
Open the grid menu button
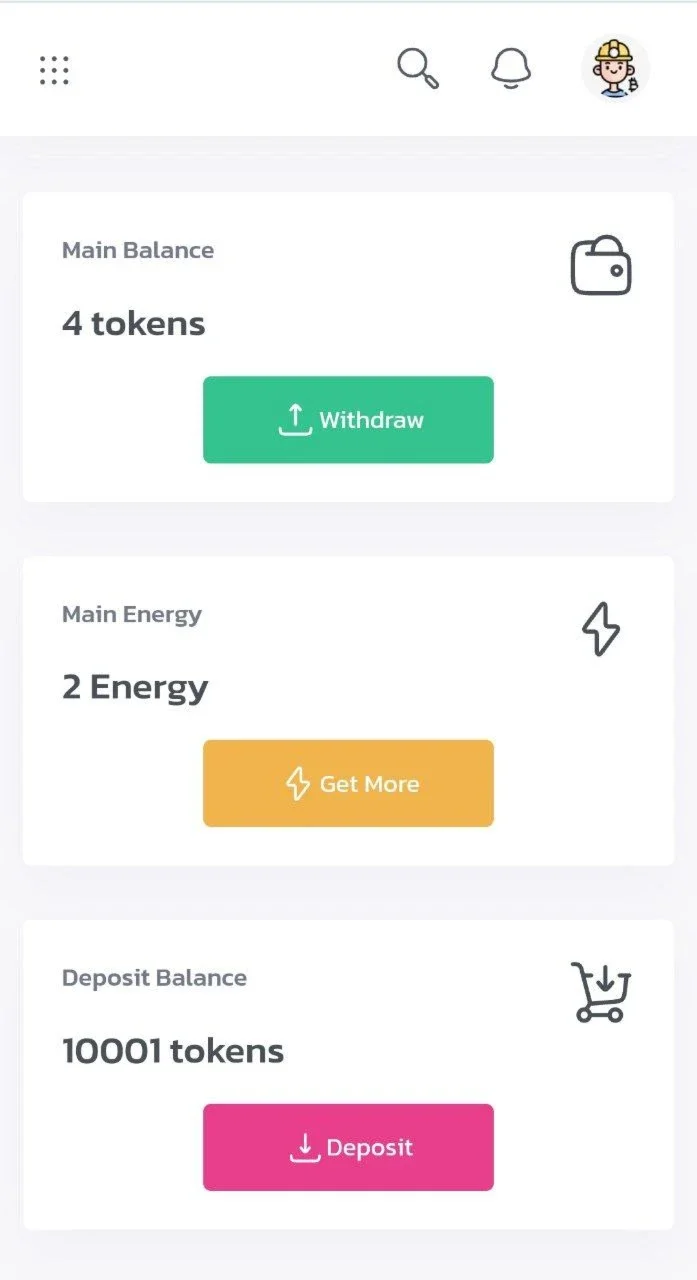54,70
